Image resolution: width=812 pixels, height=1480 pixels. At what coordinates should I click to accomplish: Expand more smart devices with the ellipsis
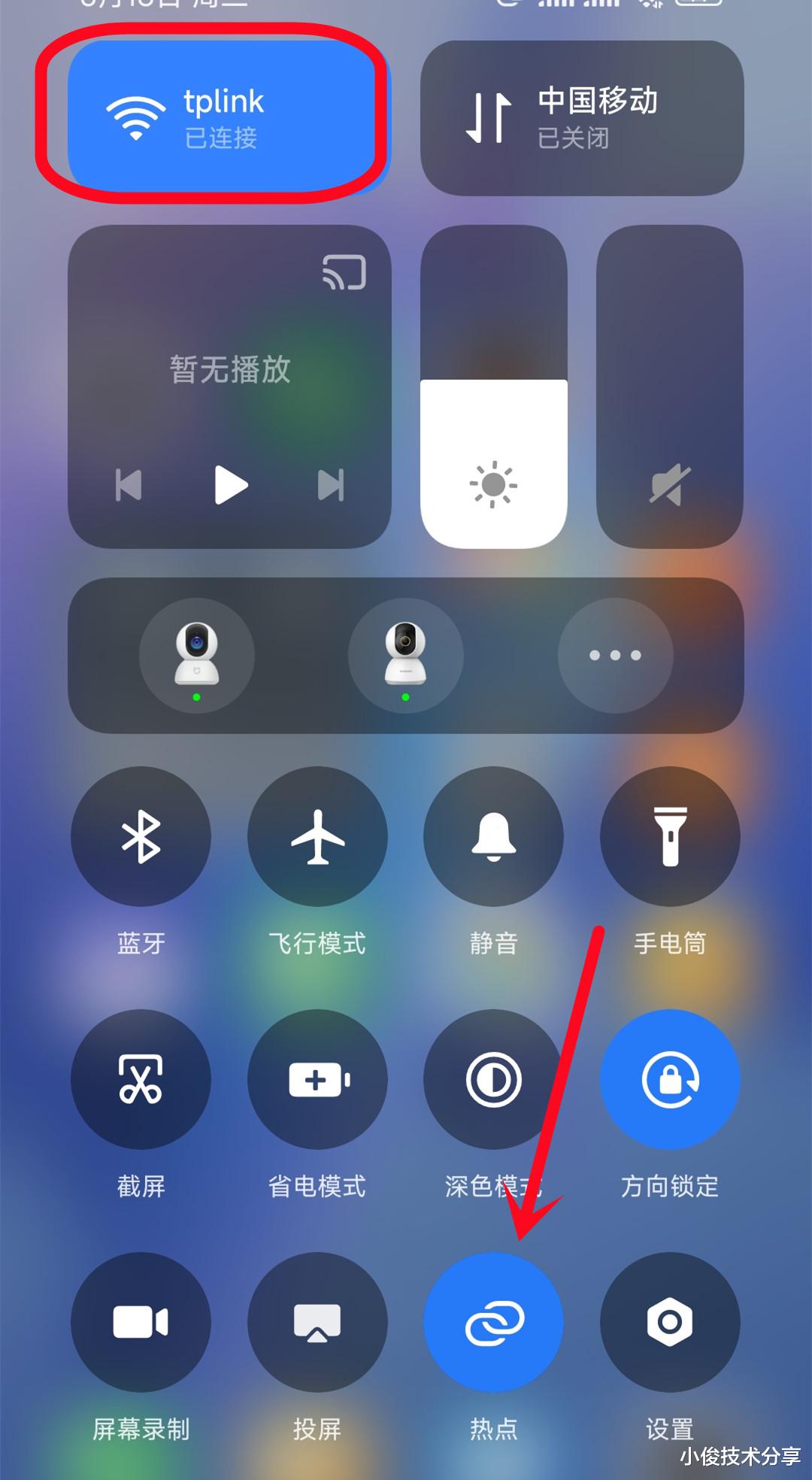[615, 656]
